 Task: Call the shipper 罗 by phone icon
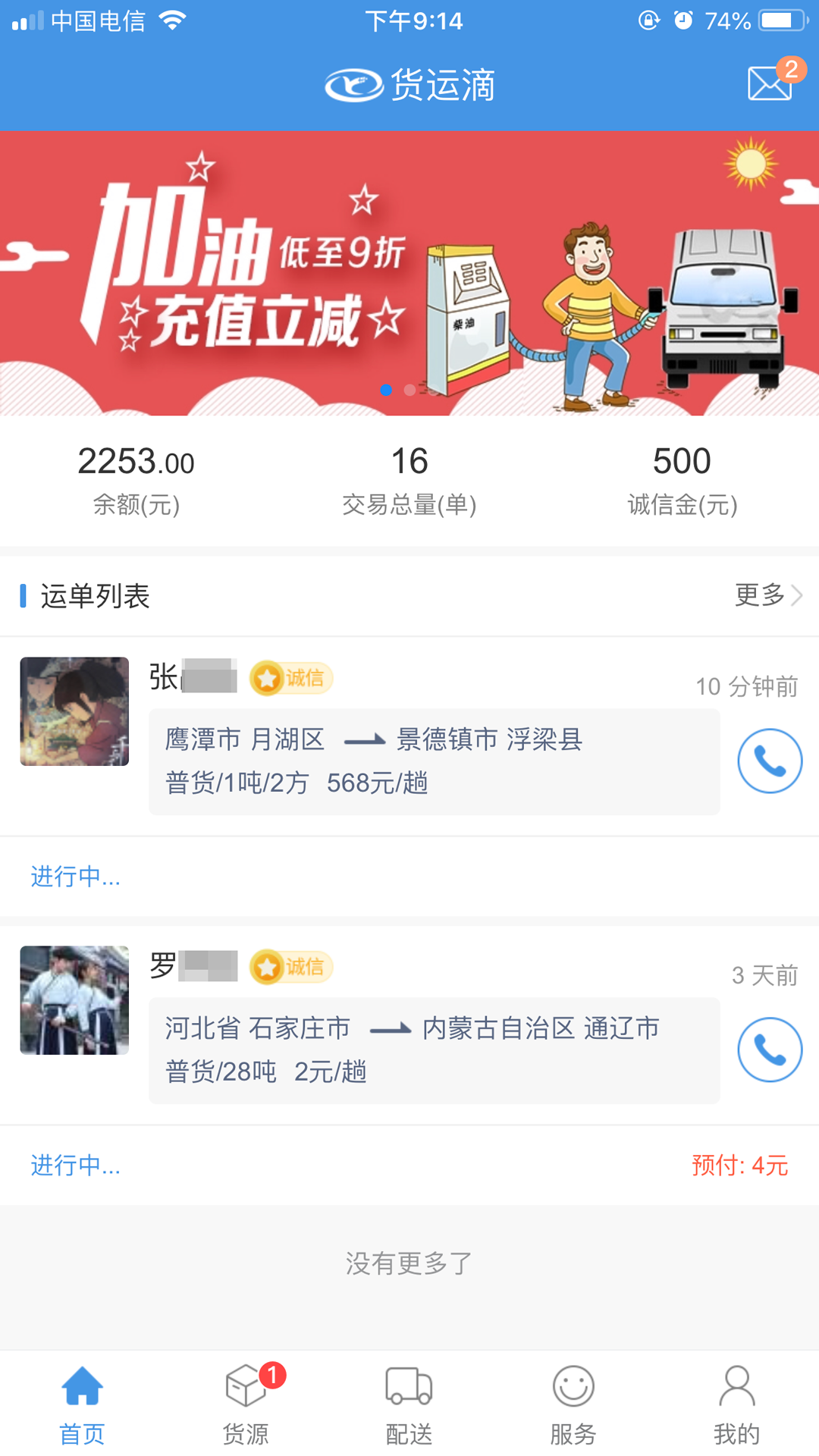(770, 1050)
